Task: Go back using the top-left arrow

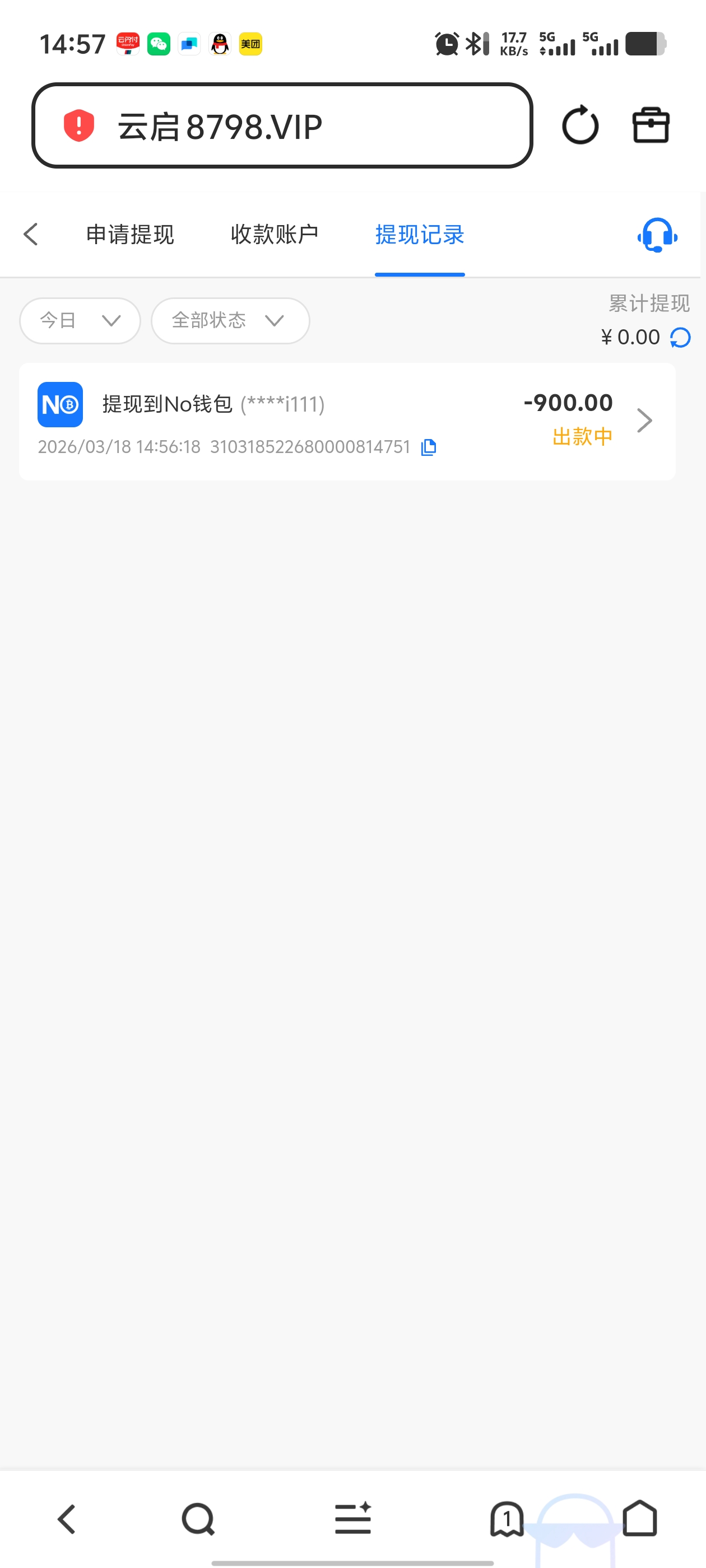Action: click(x=31, y=234)
